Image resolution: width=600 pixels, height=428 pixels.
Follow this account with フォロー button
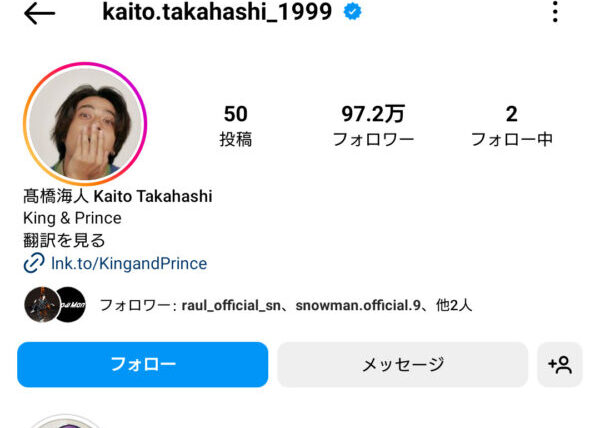click(142, 365)
